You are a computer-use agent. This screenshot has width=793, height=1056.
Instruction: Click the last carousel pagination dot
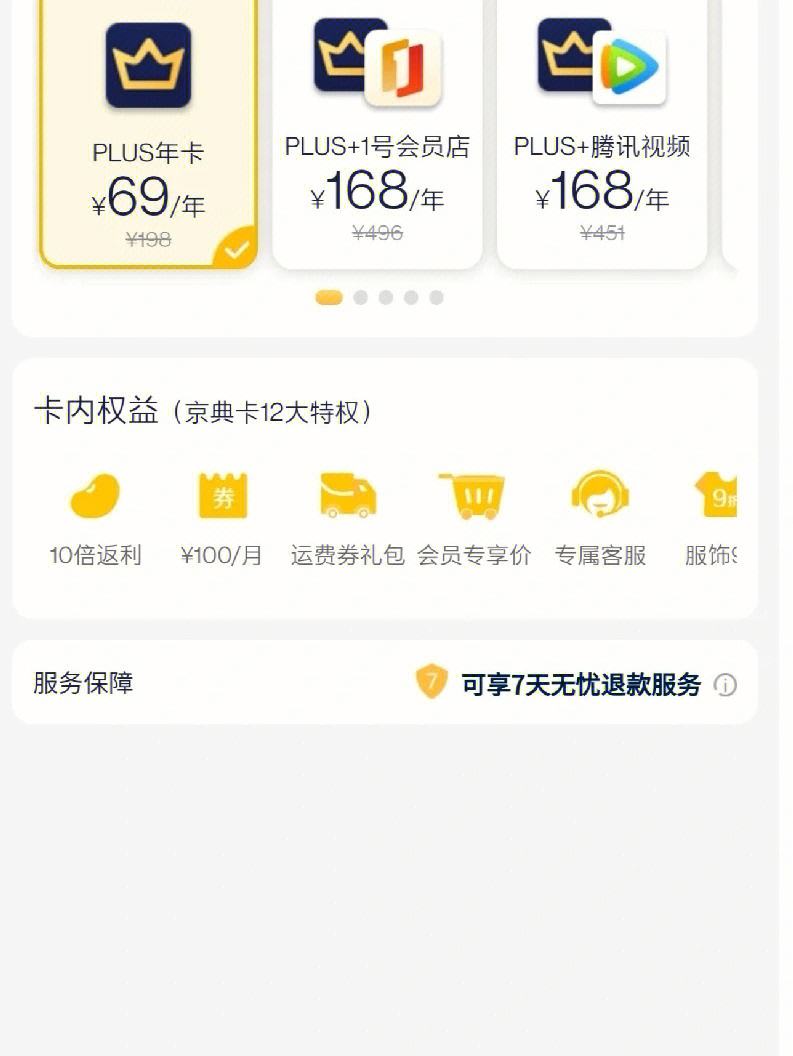(x=435, y=296)
